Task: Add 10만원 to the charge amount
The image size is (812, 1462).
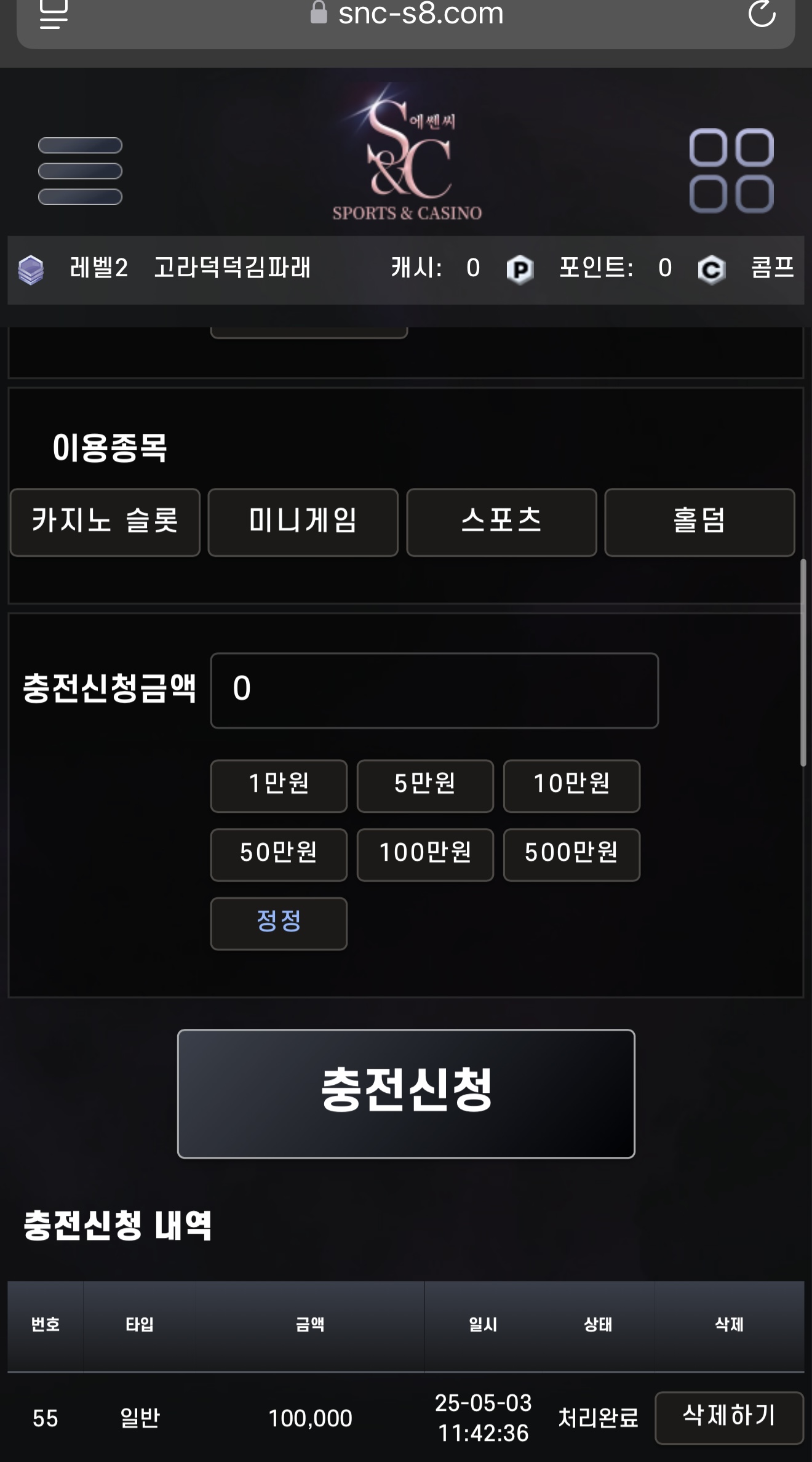Action: (571, 786)
